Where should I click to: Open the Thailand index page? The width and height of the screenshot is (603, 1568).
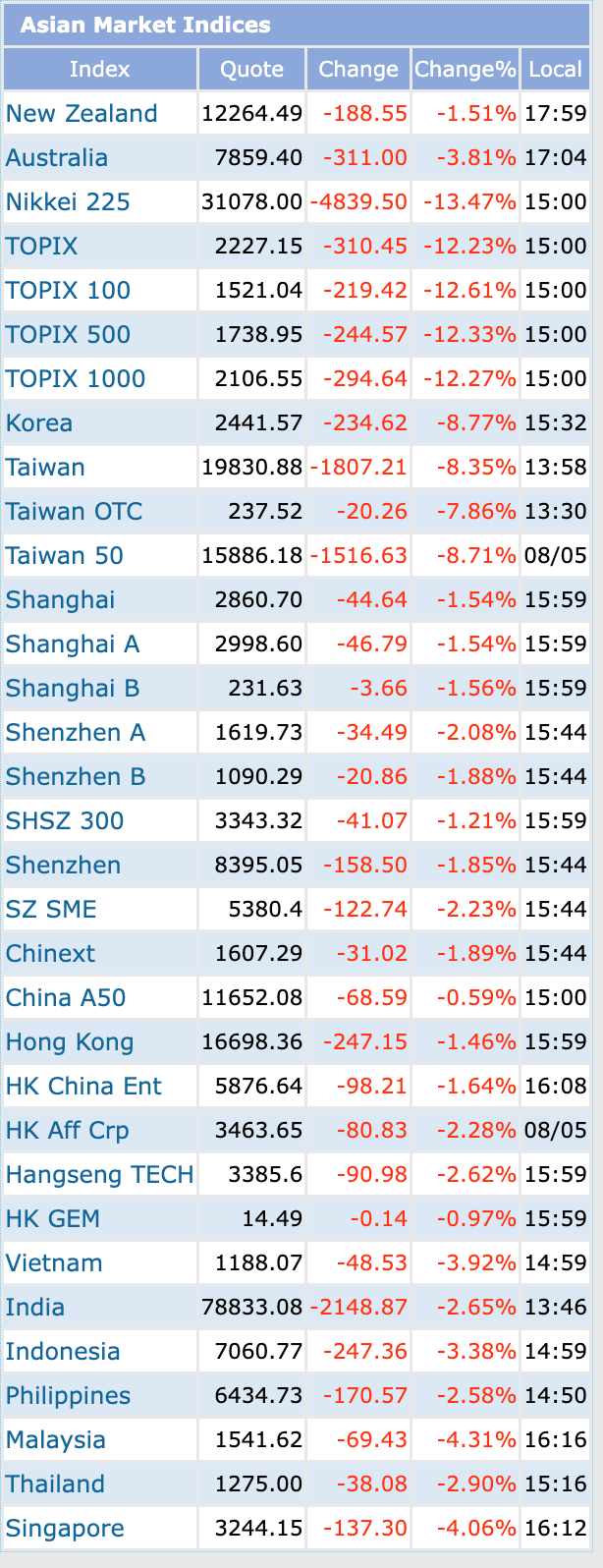pos(55,1484)
